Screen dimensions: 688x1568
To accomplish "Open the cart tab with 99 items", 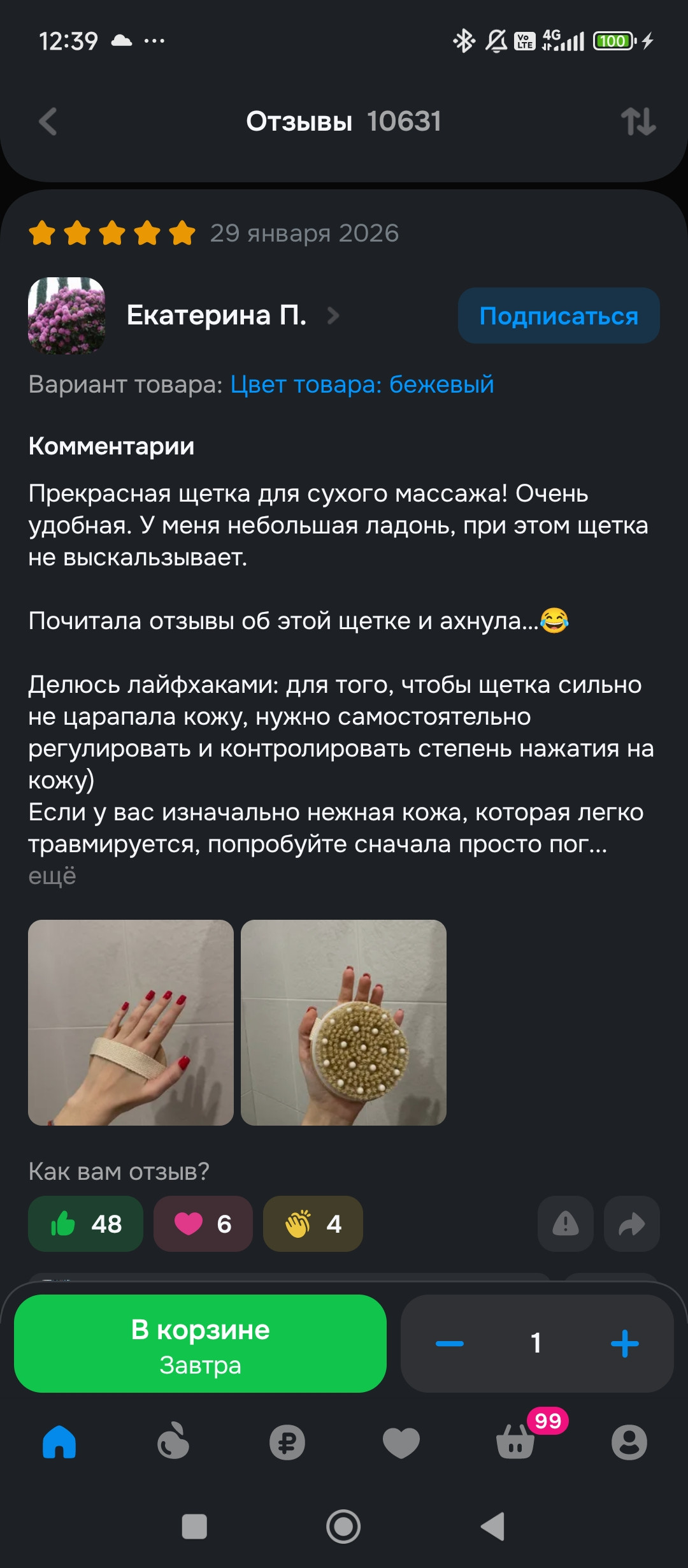I will 516,1442.
